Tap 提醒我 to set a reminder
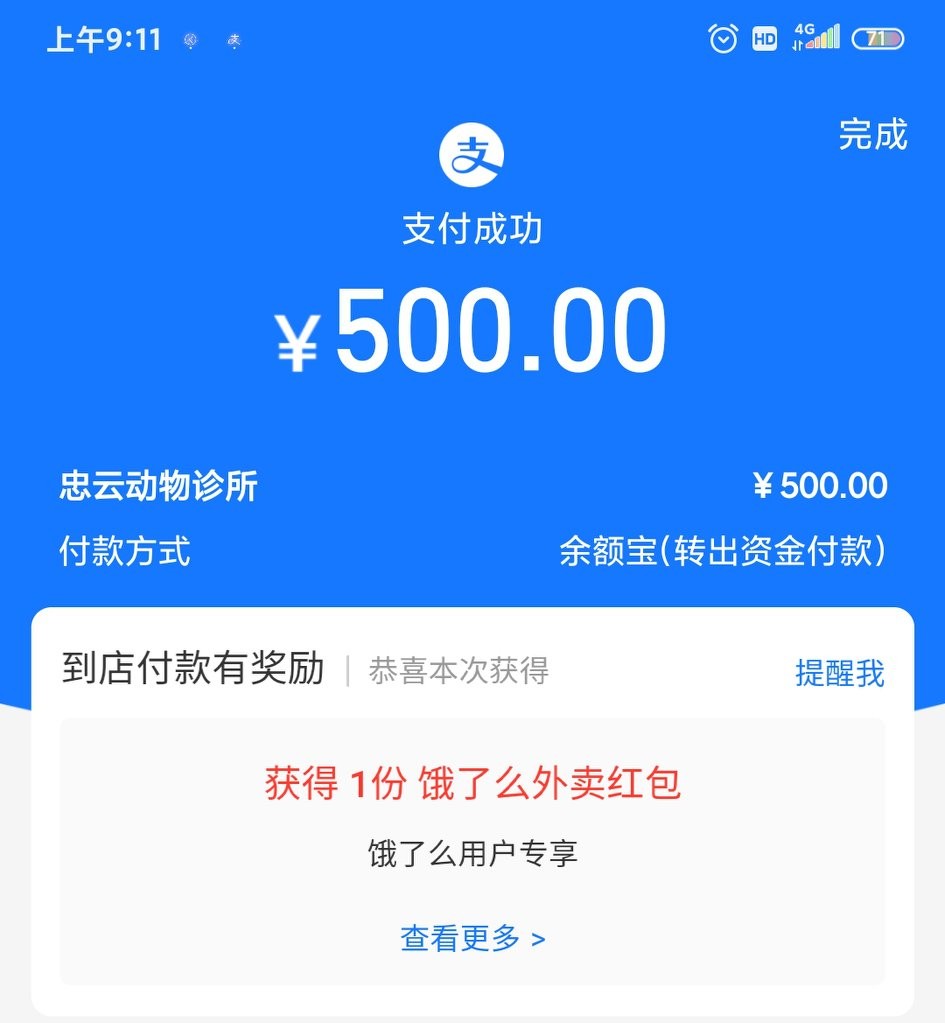The height and width of the screenshot is (1023, 945). [839, 673]
